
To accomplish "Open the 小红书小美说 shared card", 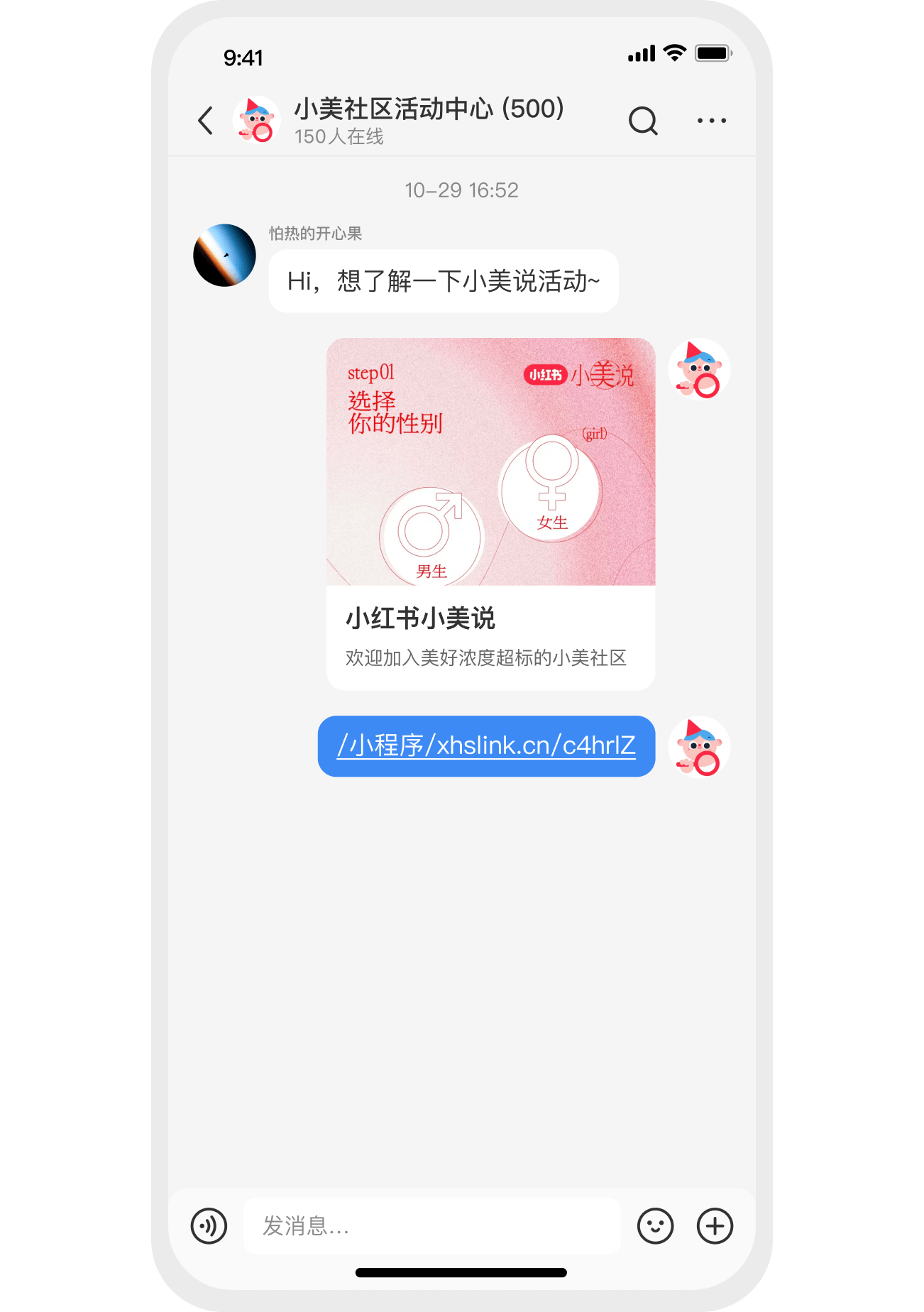I will pyautogui.click(x=490, y=513).
